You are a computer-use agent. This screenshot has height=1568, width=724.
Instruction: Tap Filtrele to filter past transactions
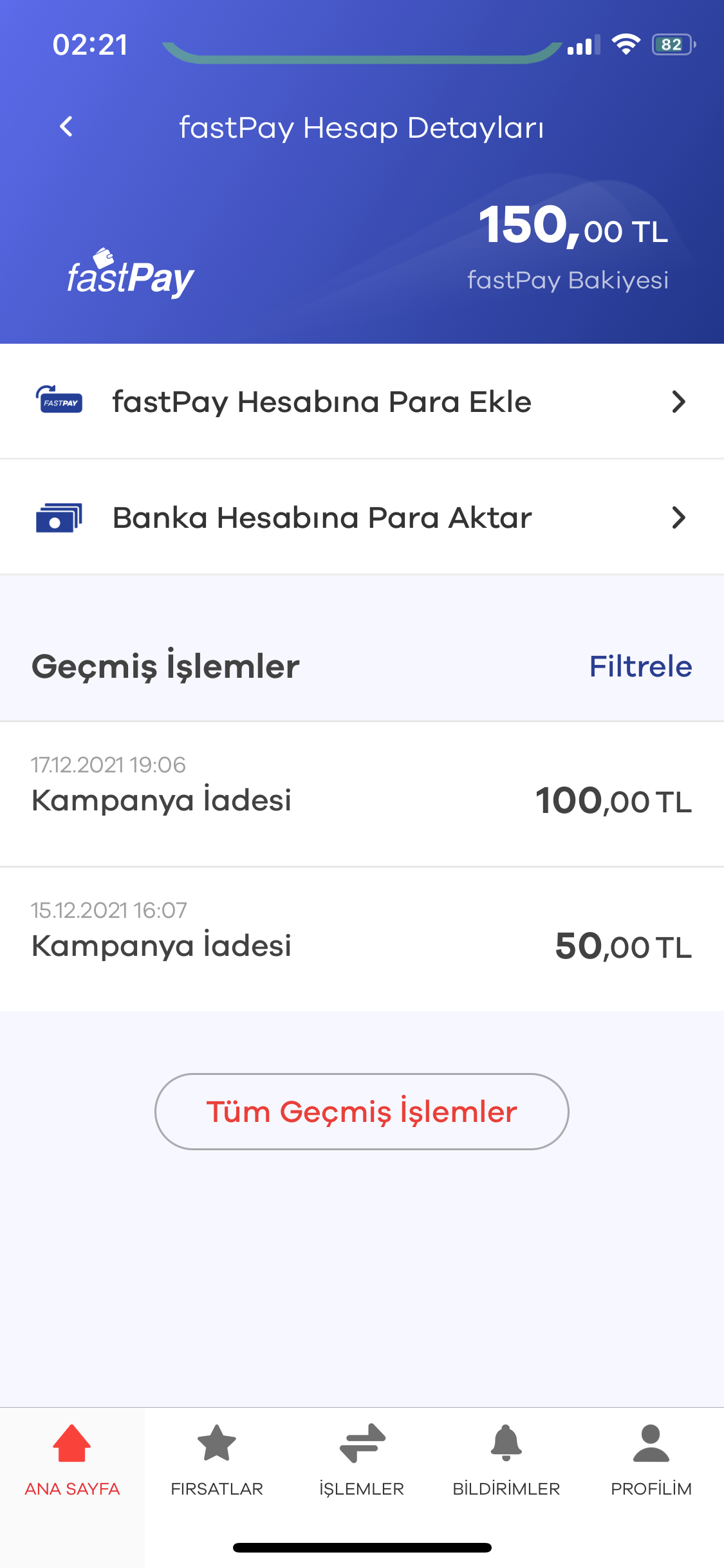(x=640, y=666)
